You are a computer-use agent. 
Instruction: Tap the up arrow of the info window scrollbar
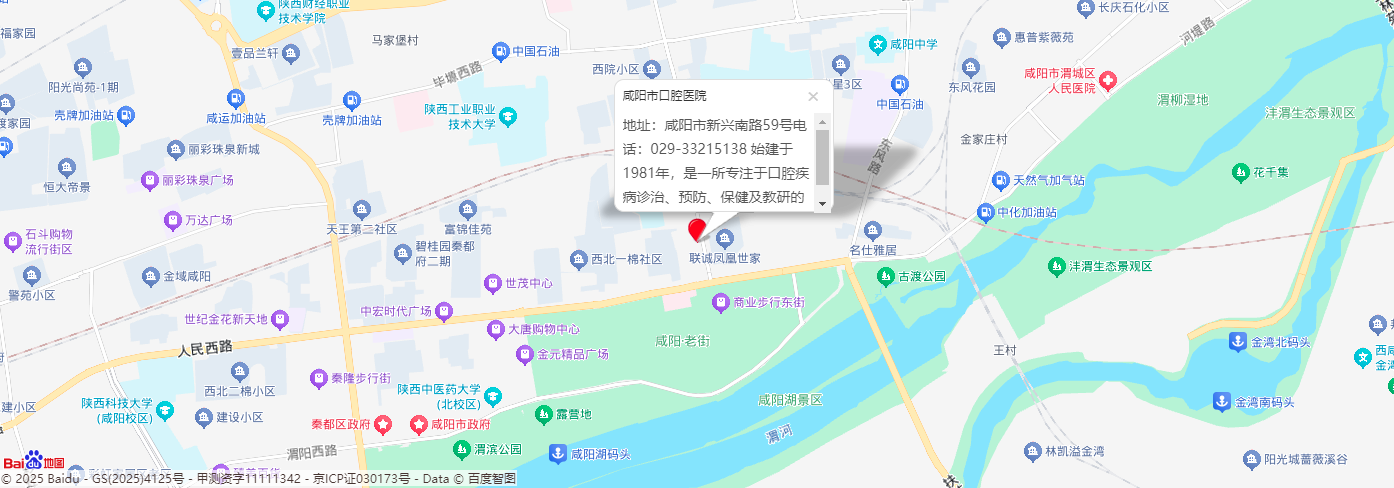point(823,122)
